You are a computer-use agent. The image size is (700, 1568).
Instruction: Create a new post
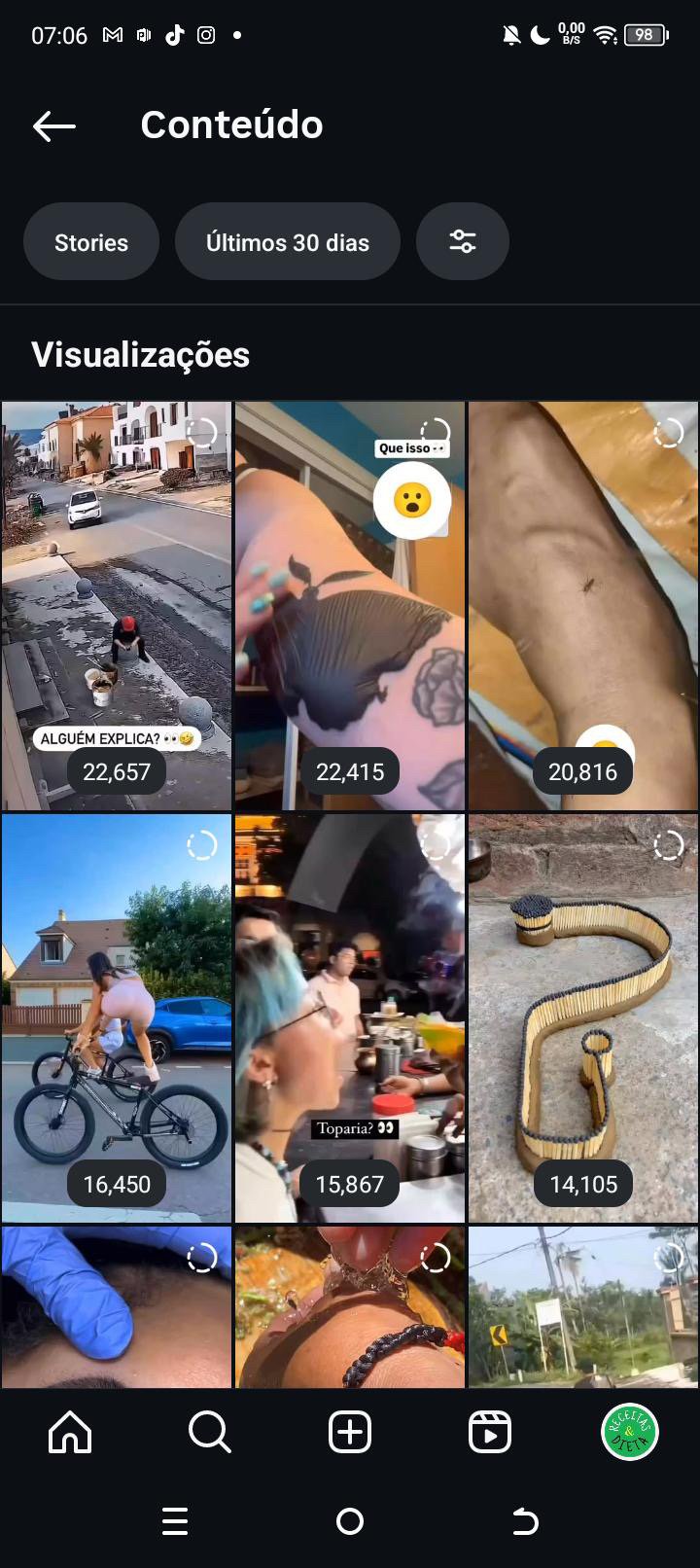(x=350, y=1432)
